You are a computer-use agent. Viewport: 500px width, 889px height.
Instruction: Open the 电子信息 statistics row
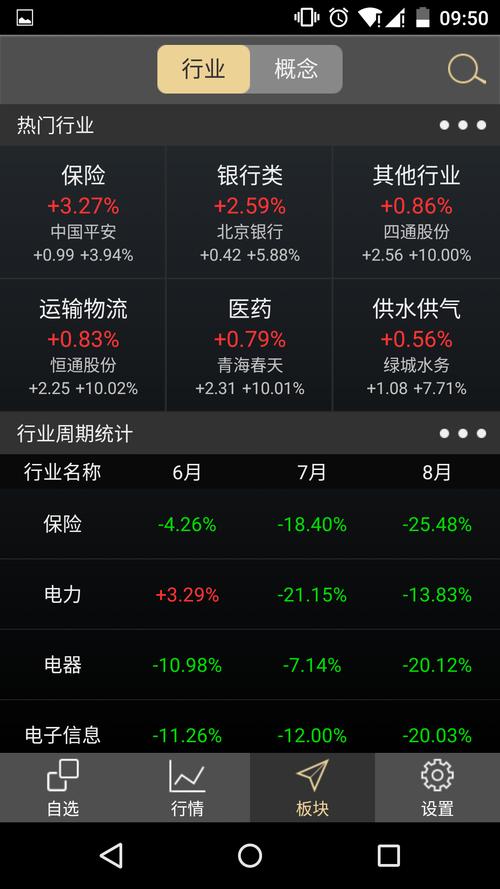[250, 727]
